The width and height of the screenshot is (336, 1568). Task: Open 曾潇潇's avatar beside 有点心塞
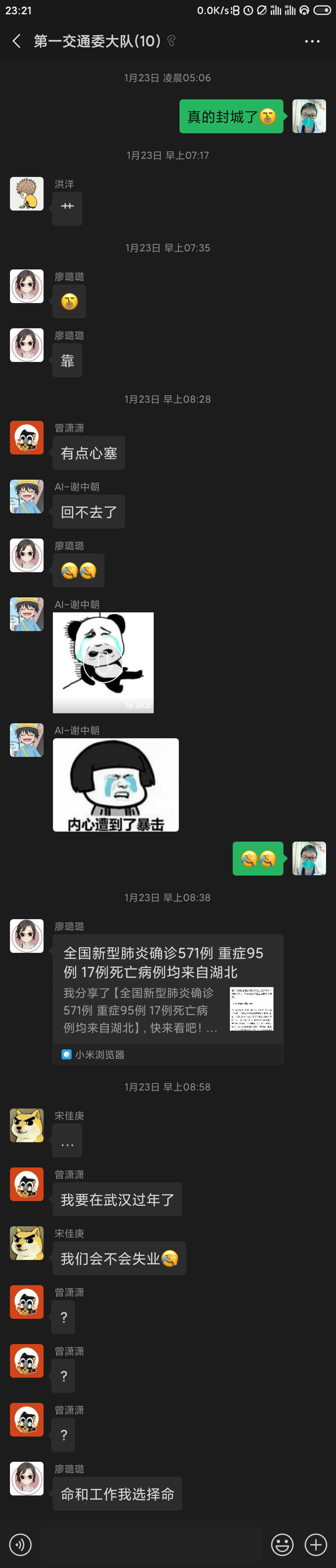pos(27,437)
